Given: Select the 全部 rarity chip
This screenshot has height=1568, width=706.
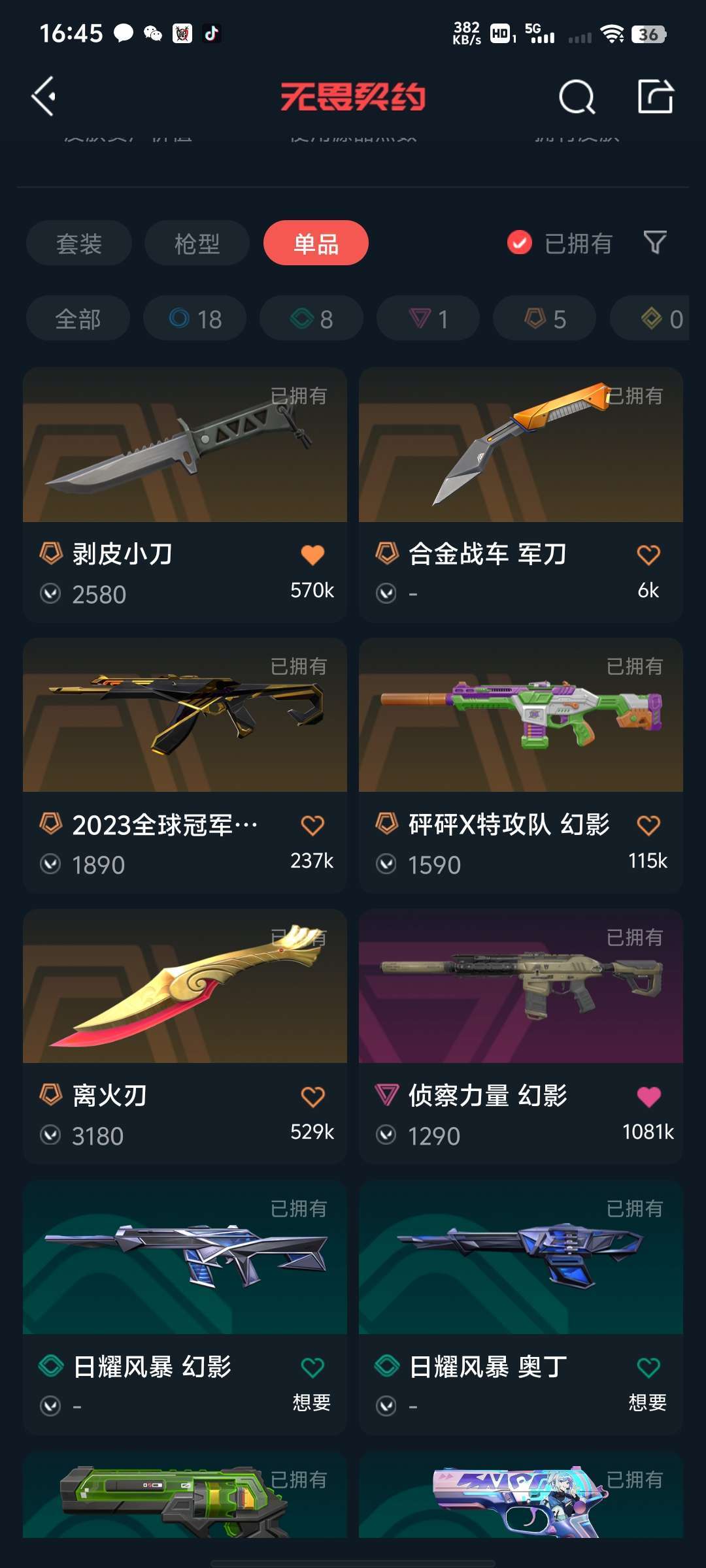Looking at the screenshot, I should coord(78,318).
